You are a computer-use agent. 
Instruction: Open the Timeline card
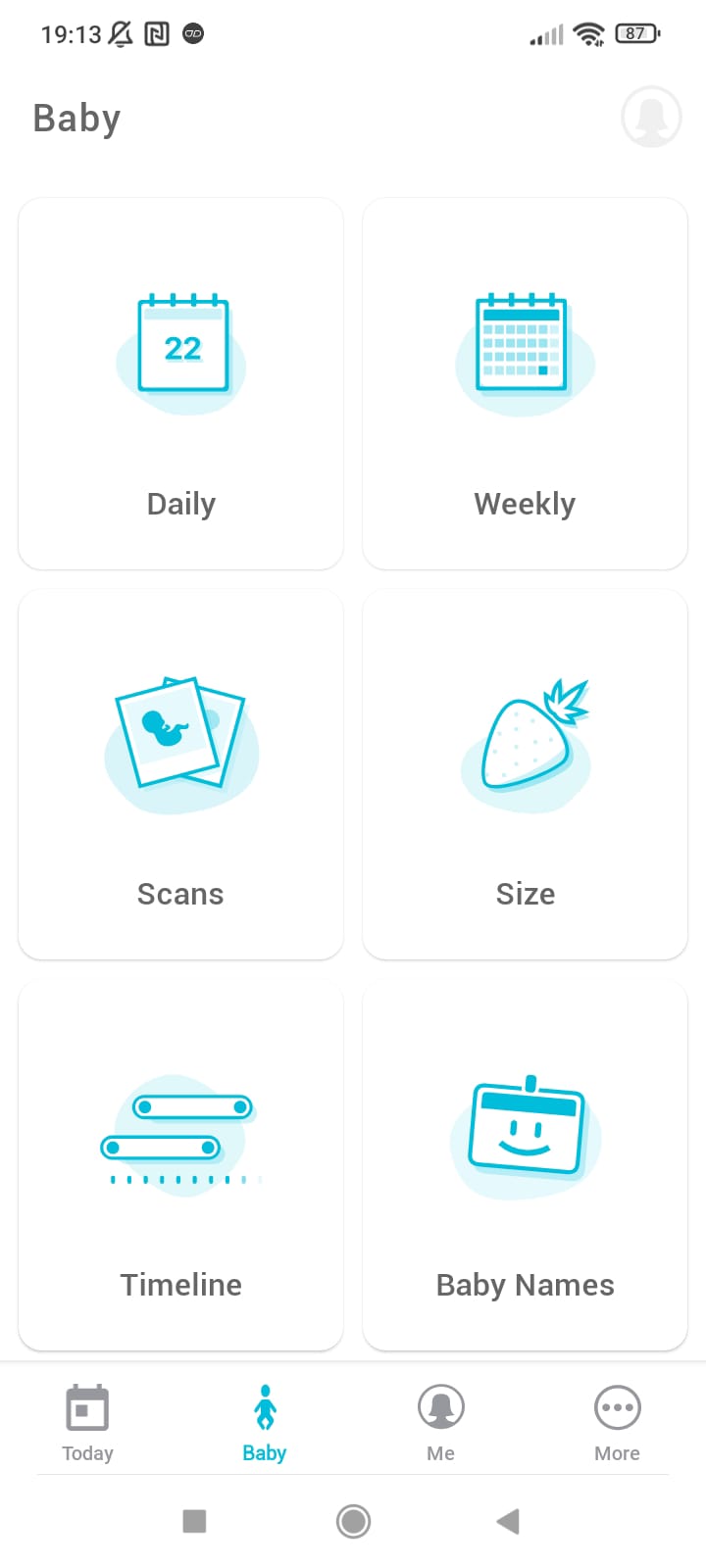(181, 1166)
